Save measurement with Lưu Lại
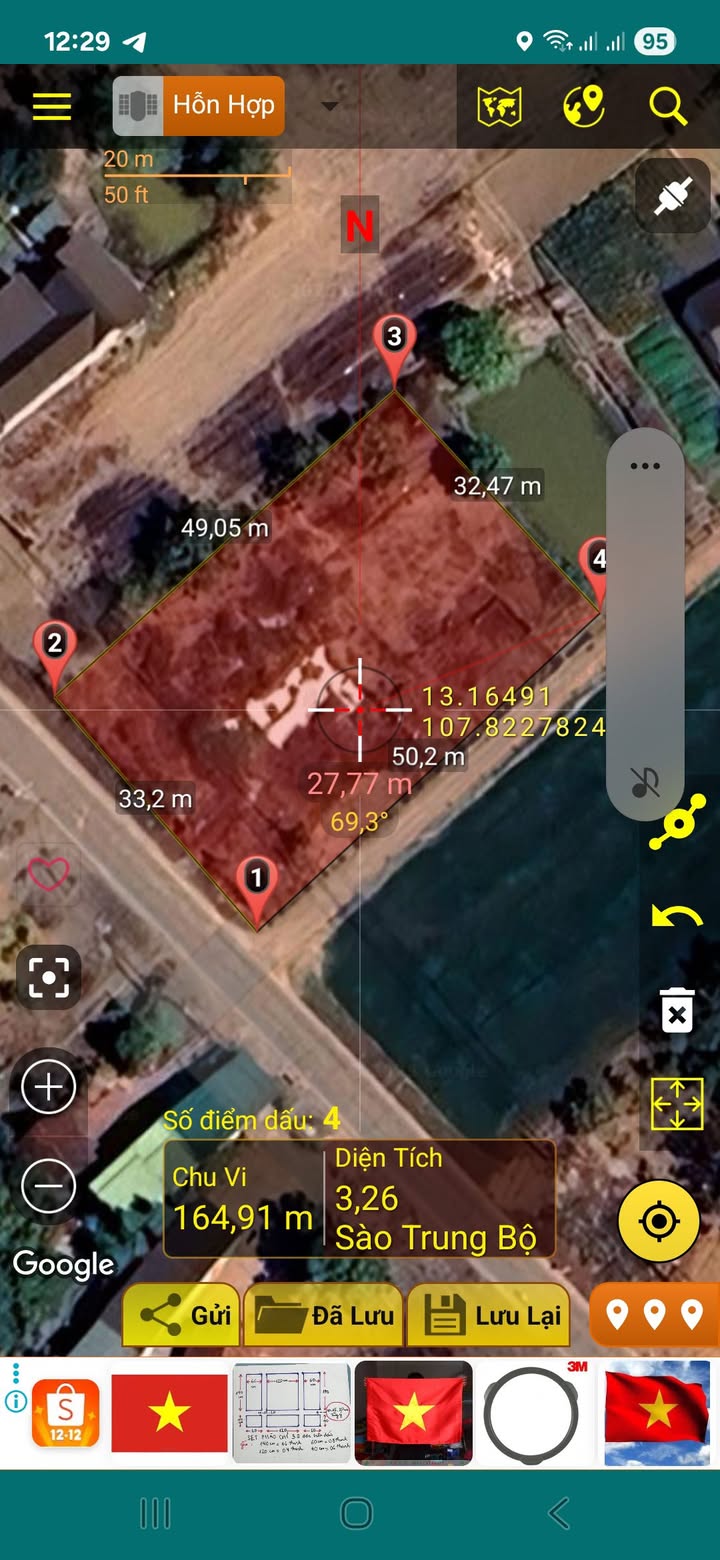 489,1315
